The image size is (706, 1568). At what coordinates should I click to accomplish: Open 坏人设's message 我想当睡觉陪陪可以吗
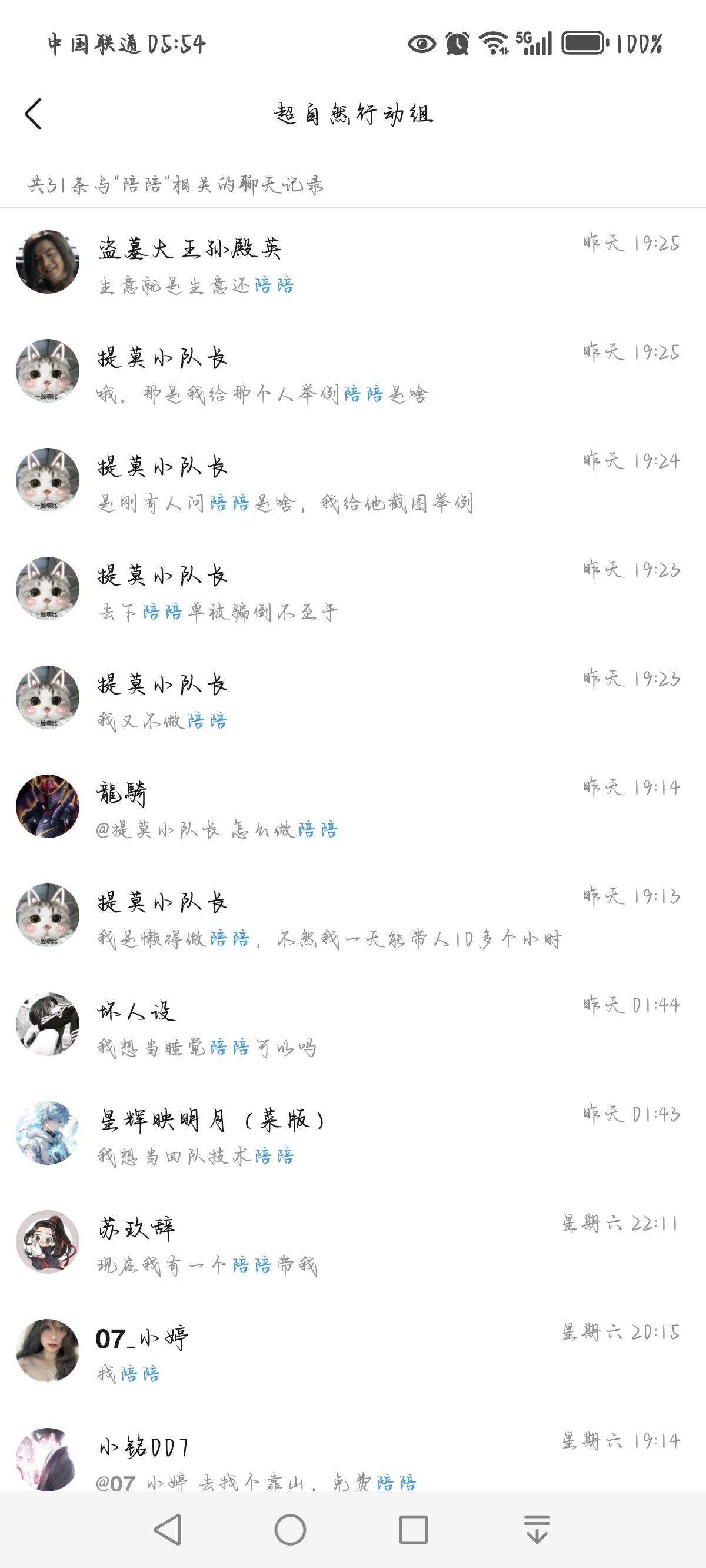(x=353, y=1025)
